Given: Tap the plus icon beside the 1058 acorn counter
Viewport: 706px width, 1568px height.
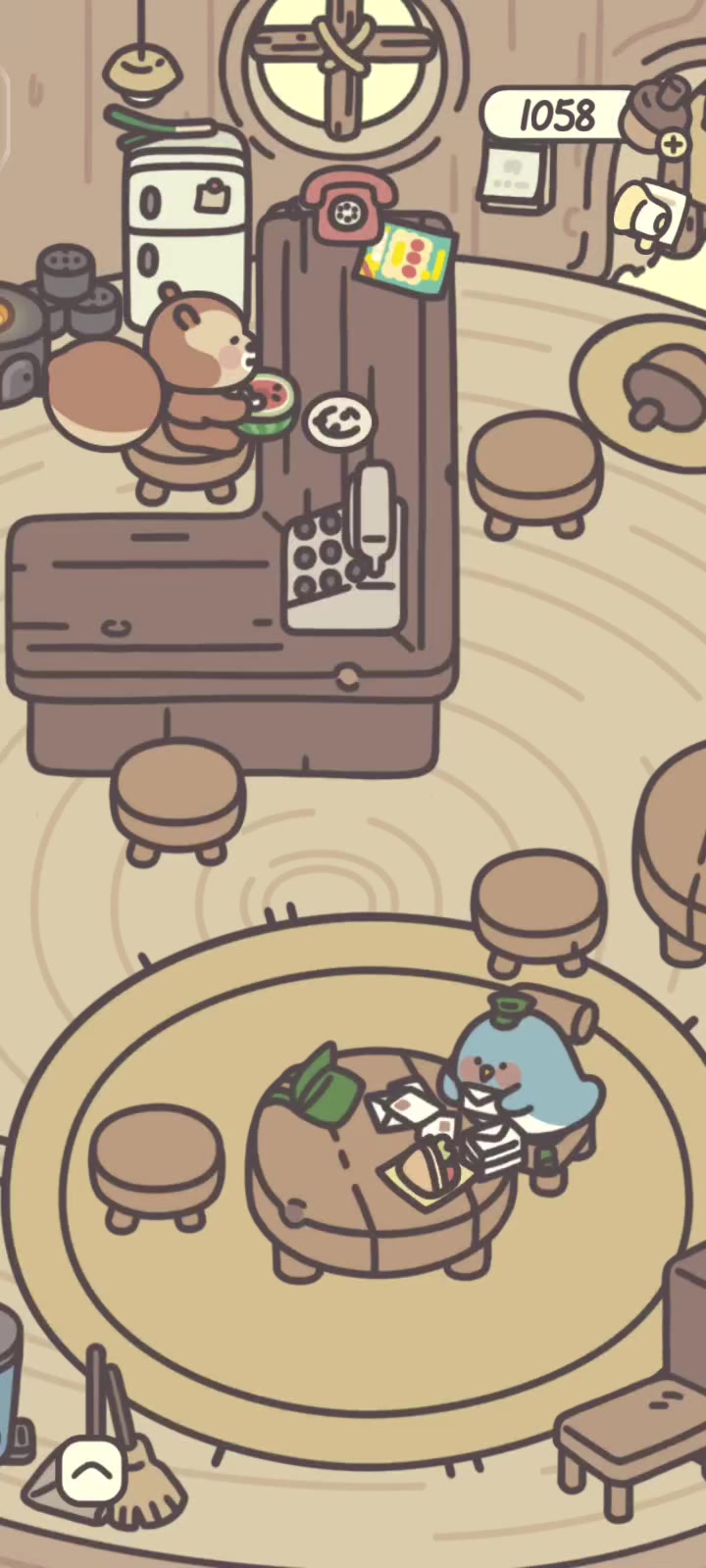Looking at the screenshot, I should tap(674, 144).
